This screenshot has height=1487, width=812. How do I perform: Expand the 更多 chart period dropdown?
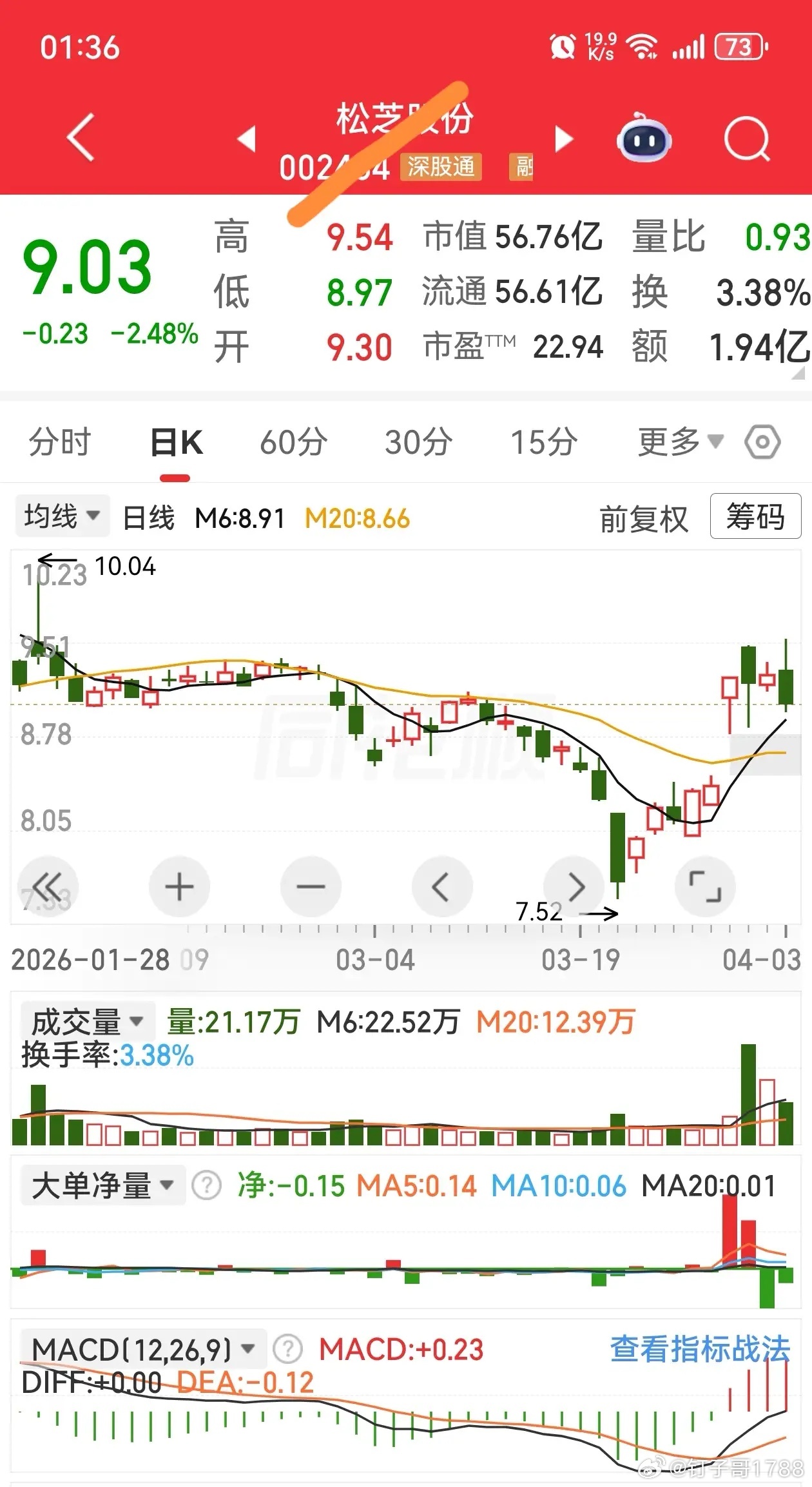click(681, 442)
